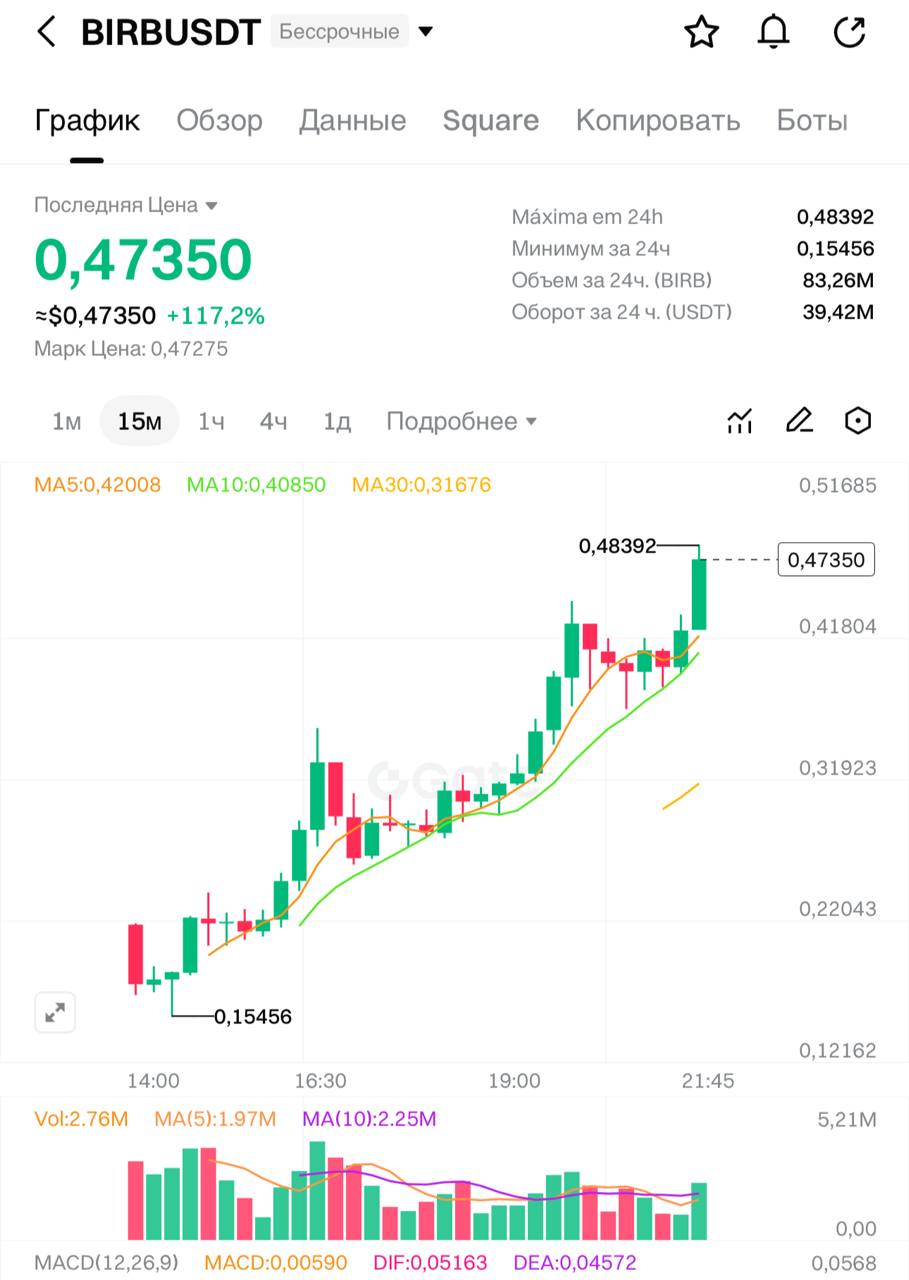Image resolution: width=909 pixels, height=1280 pixels.
Task: Add BIRBUSDT to favorites with the star
Action: tap(701, 32)
